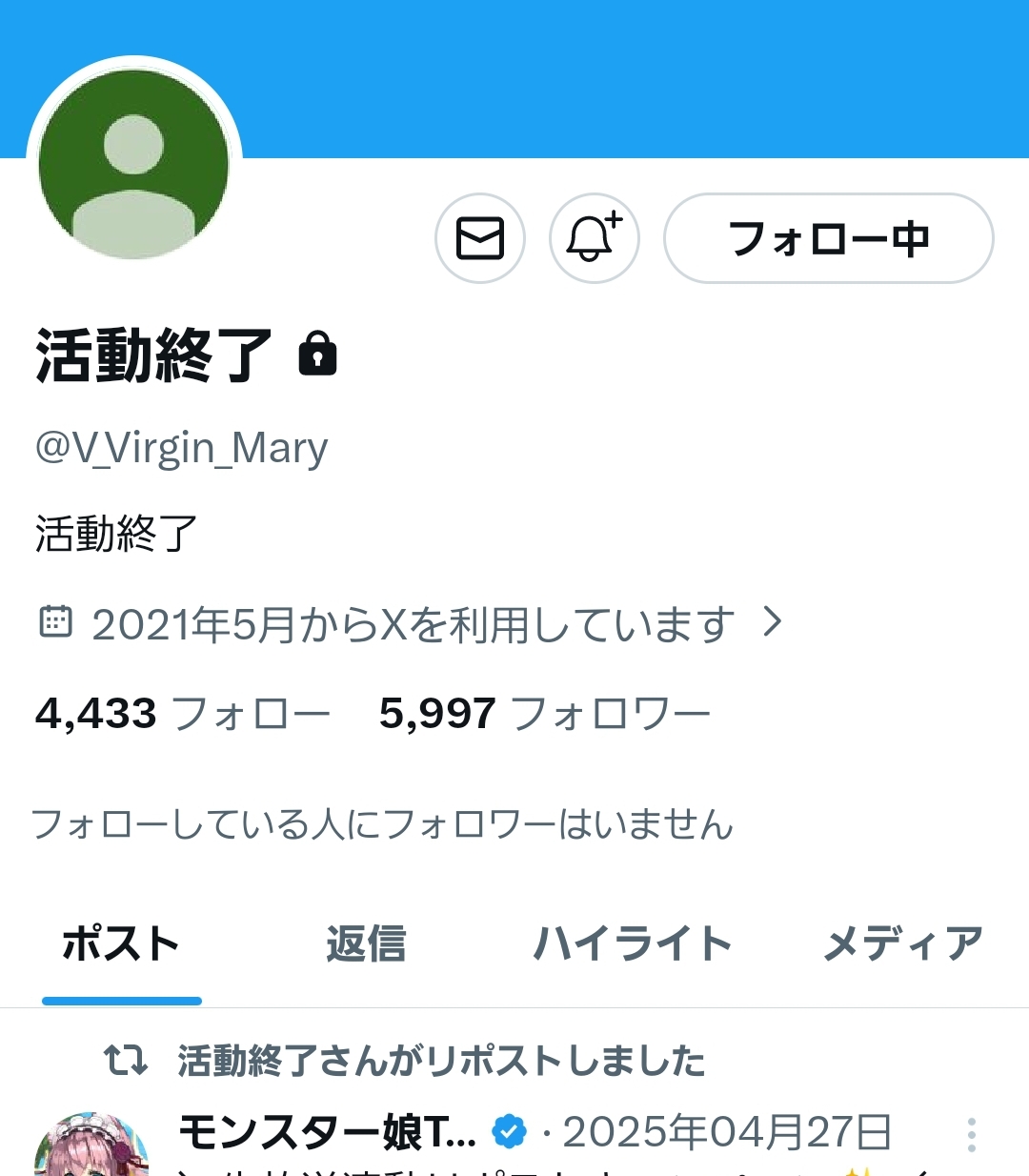Tap the フォロー中 following button
The image size is (1029, 1176).
click(x=828, y=238)
